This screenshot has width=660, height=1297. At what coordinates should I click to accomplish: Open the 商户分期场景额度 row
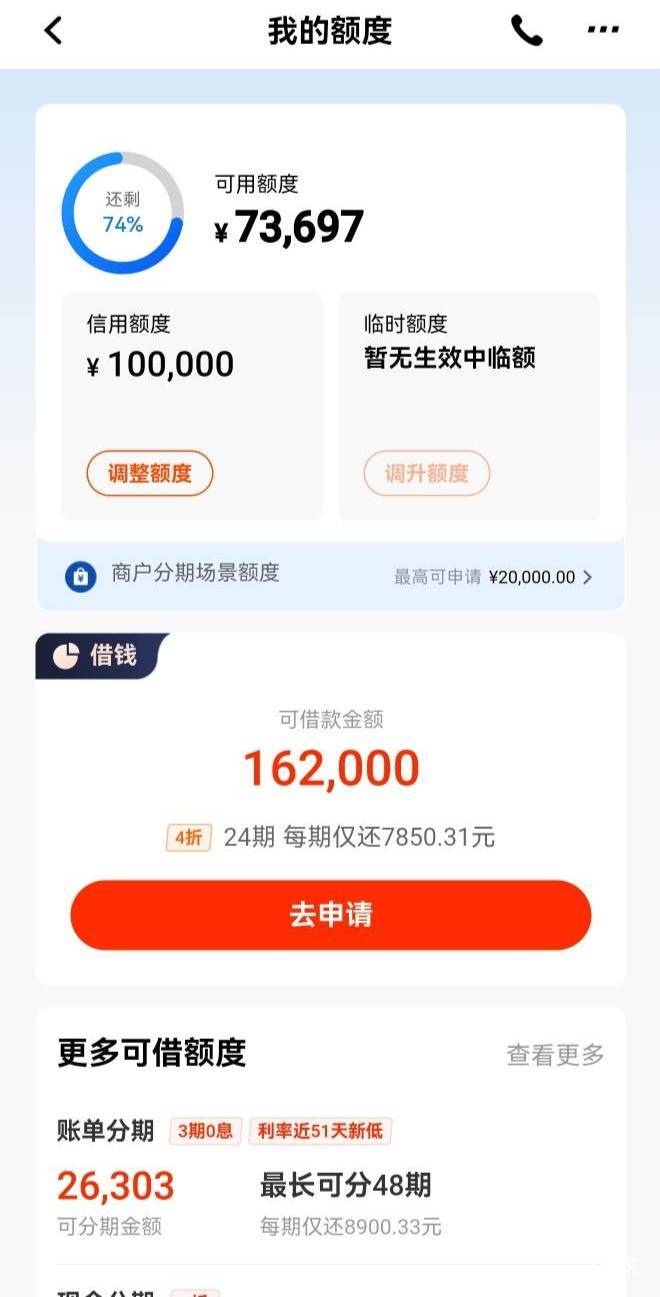pyautogui.click(x=330, y=576)
